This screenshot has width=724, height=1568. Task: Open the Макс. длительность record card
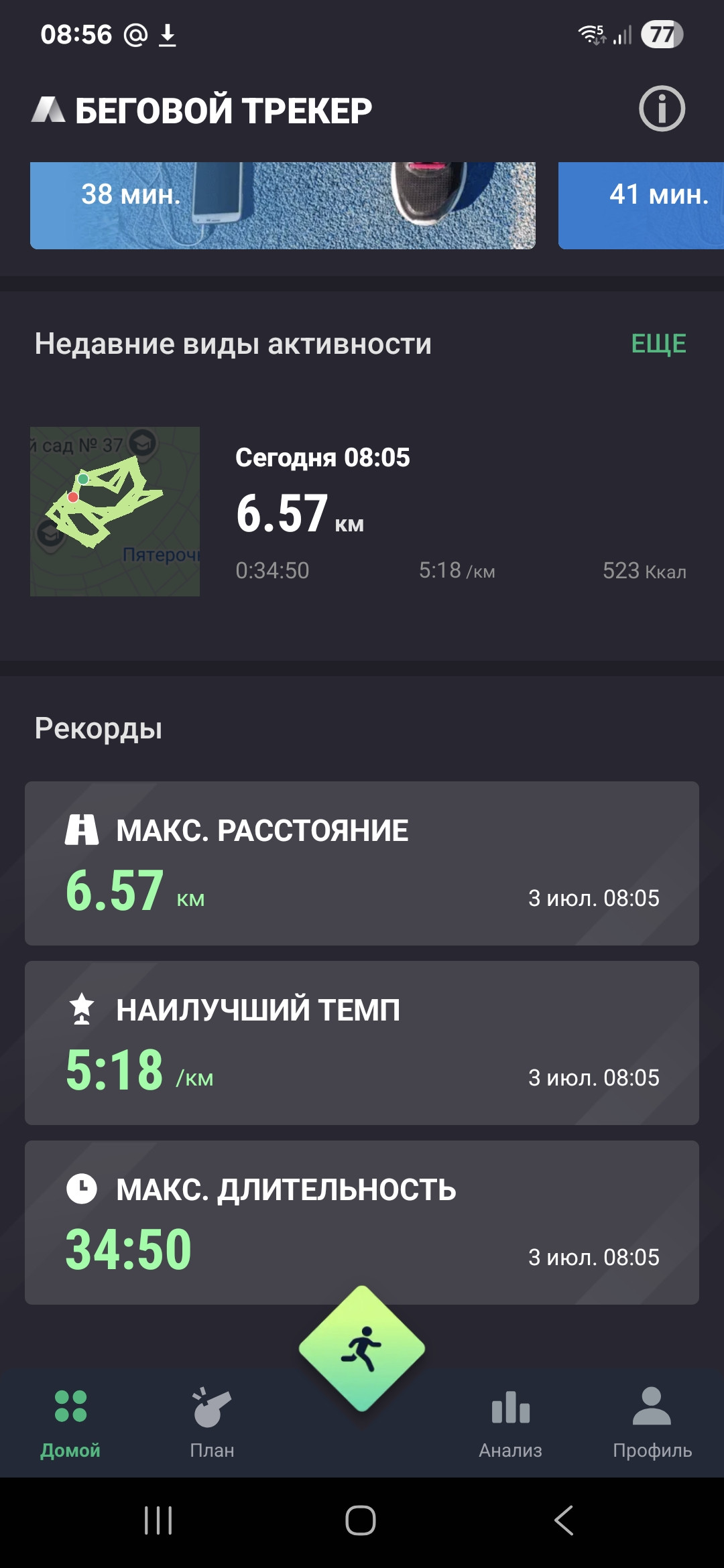[362, 1222]
